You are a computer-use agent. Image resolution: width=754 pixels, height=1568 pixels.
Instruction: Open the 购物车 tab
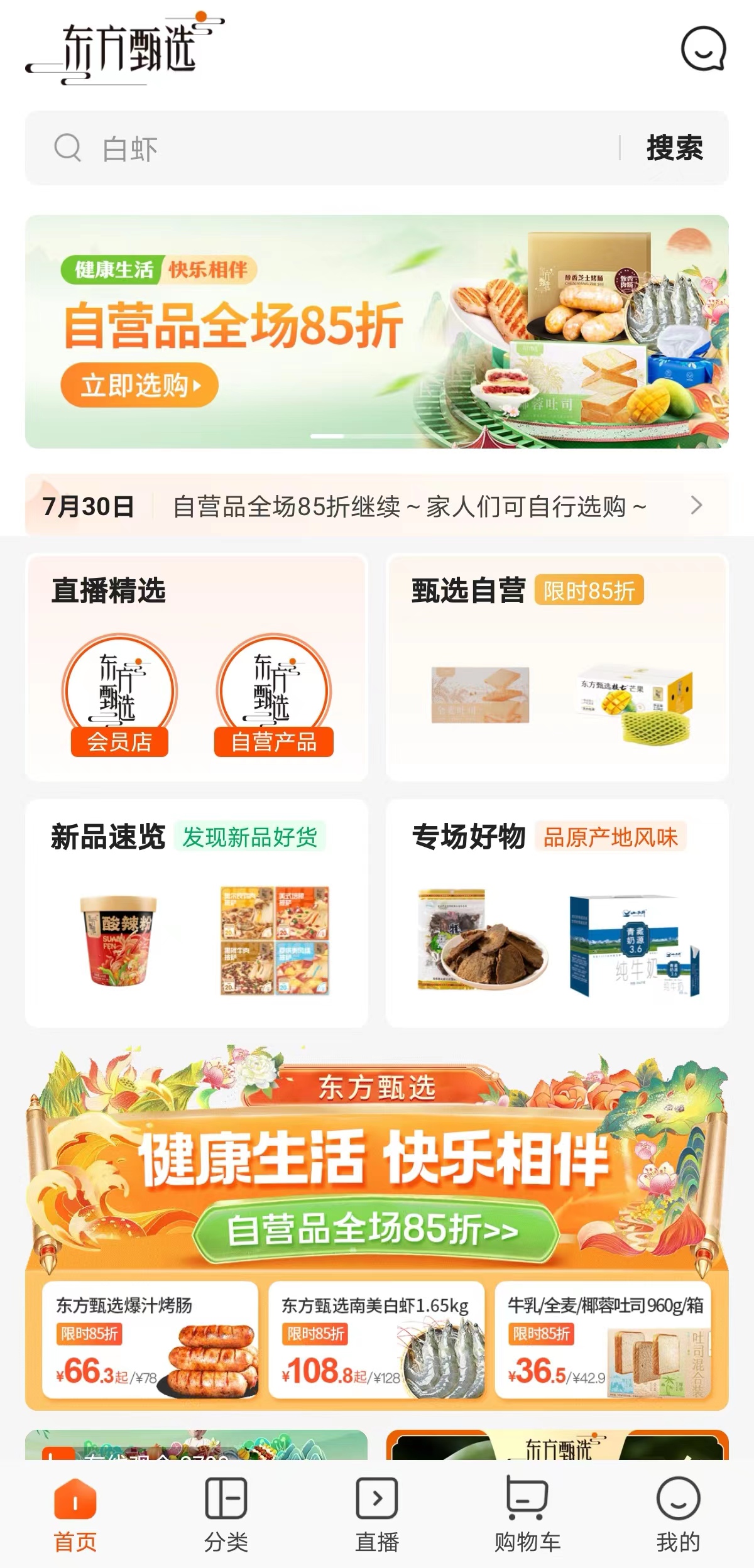[527, 1514]
